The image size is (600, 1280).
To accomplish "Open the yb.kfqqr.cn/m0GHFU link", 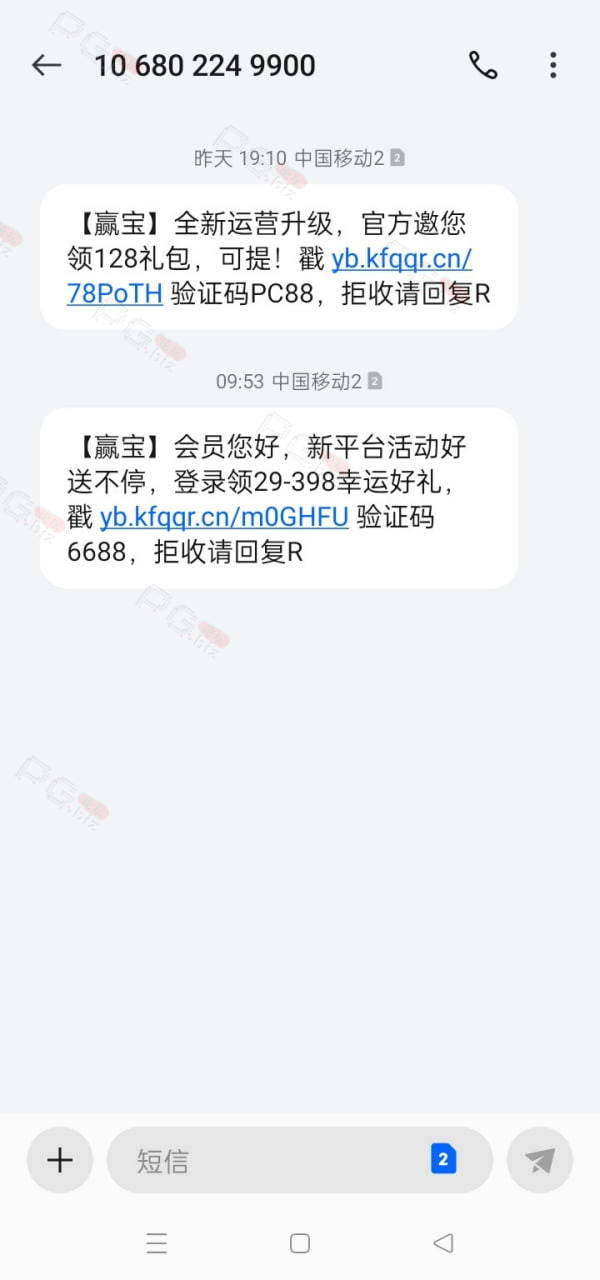I will coord(224,517).
